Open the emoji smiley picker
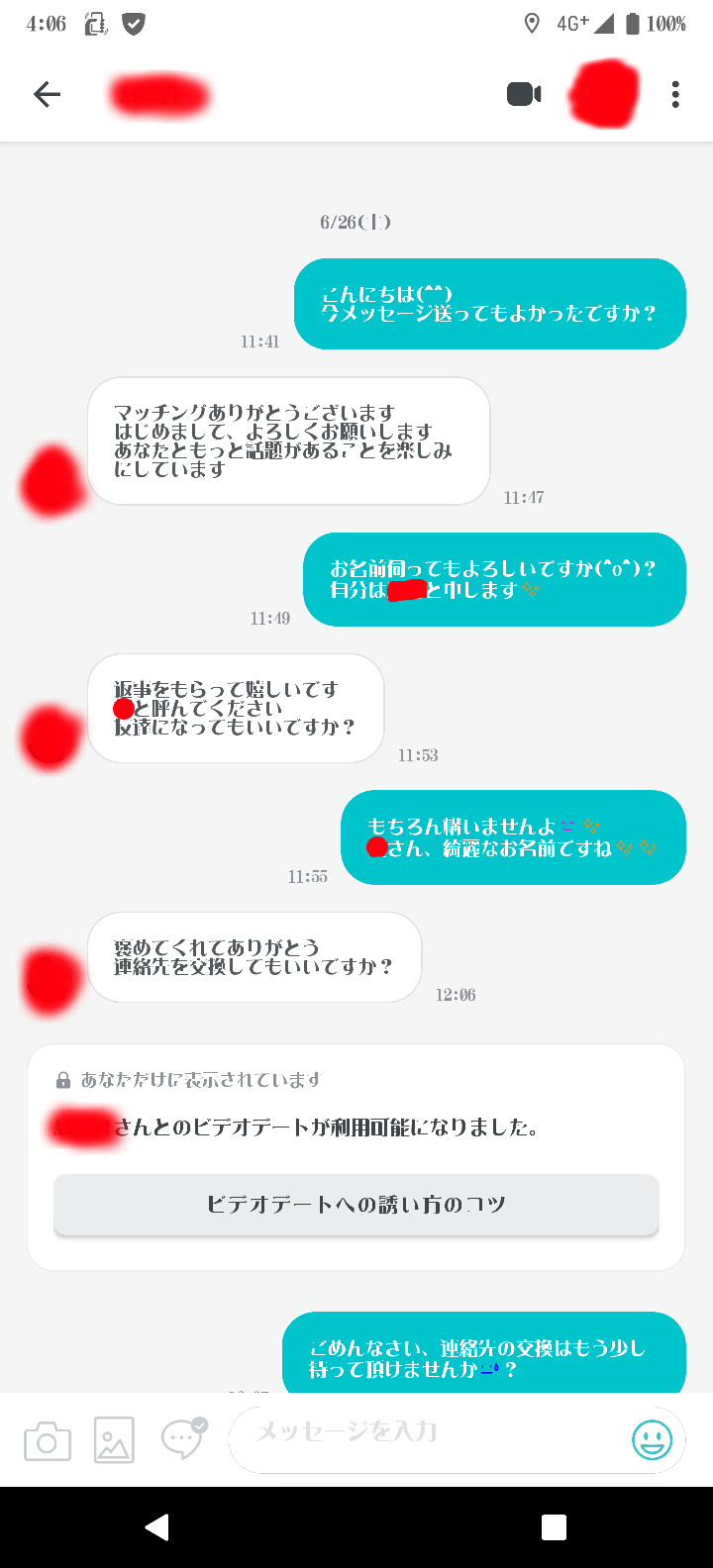The width and height of the screenshot is (713, 1568). [x=653, y=1439]
